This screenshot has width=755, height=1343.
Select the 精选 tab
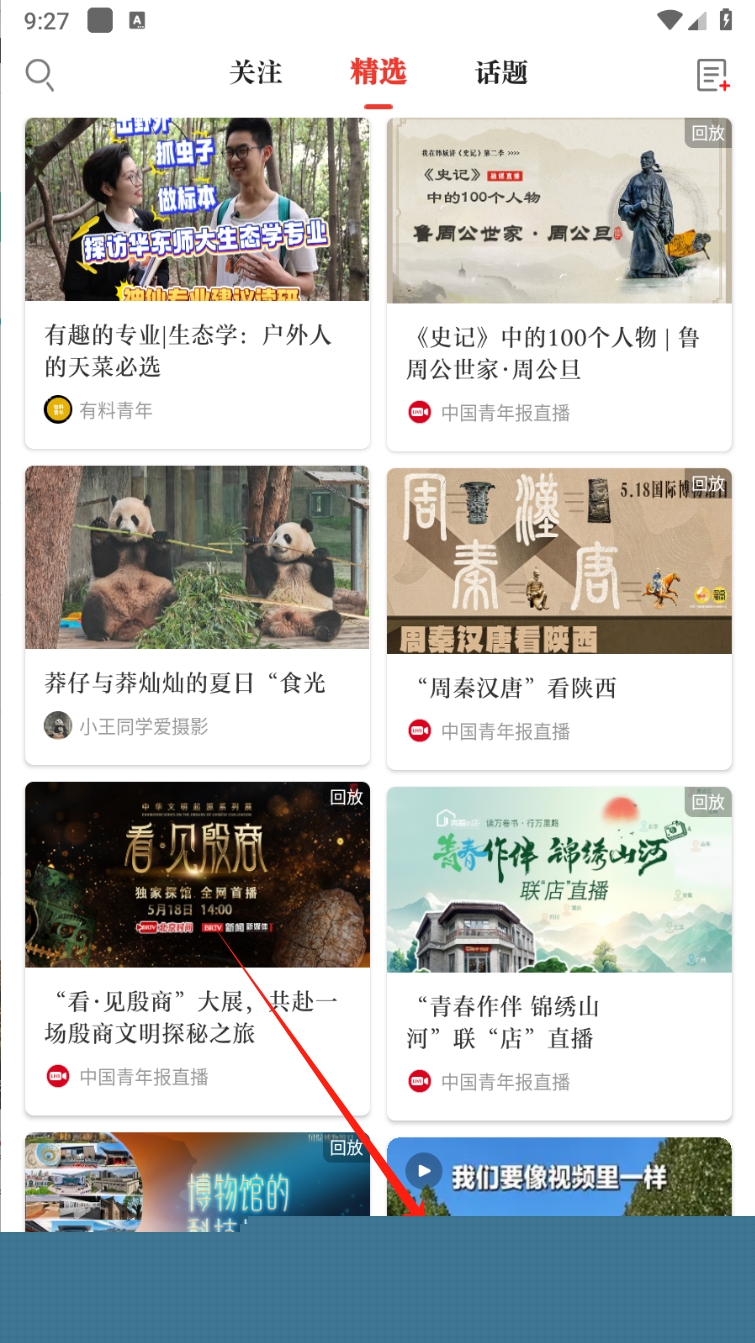pos(378,73)
